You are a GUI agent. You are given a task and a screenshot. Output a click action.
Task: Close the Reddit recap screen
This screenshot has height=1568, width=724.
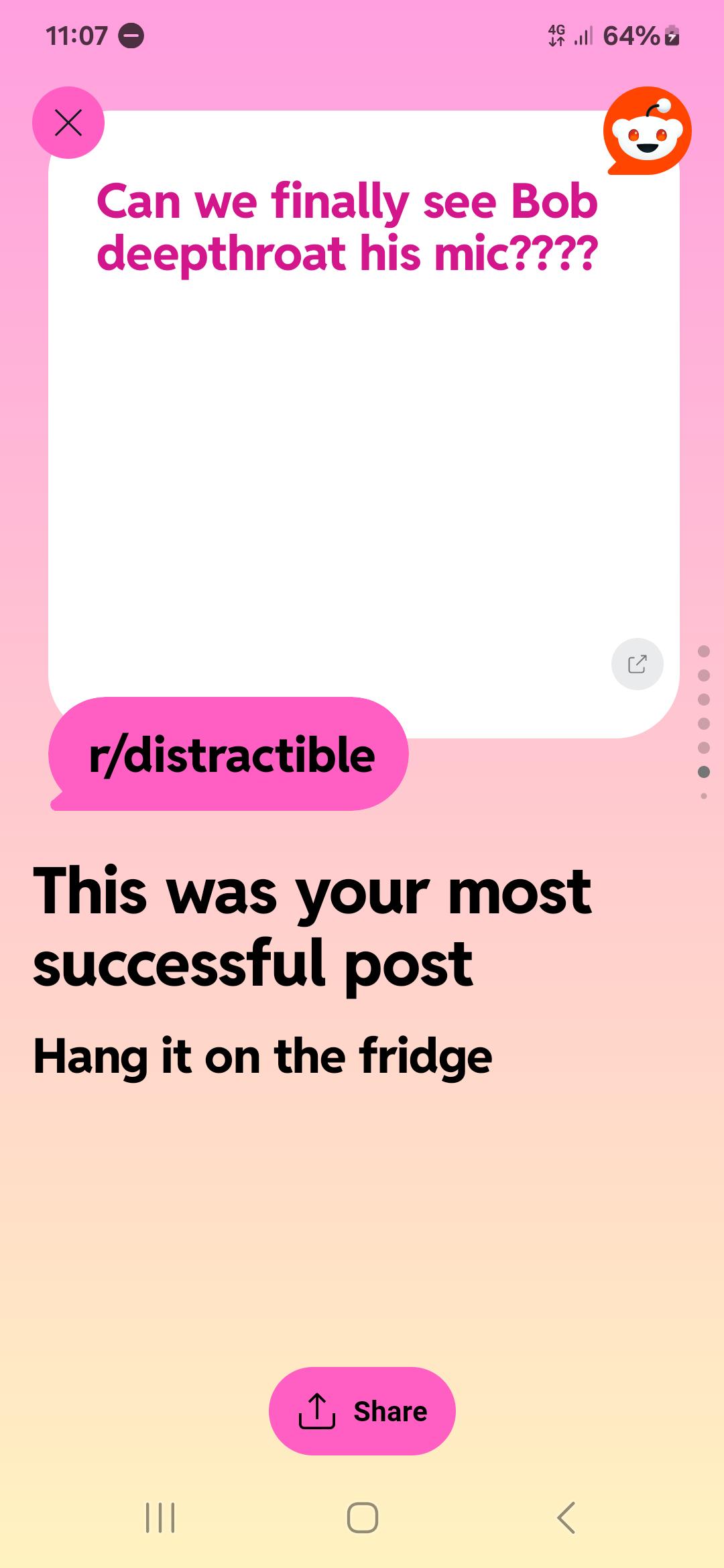[x=68, y=123]
